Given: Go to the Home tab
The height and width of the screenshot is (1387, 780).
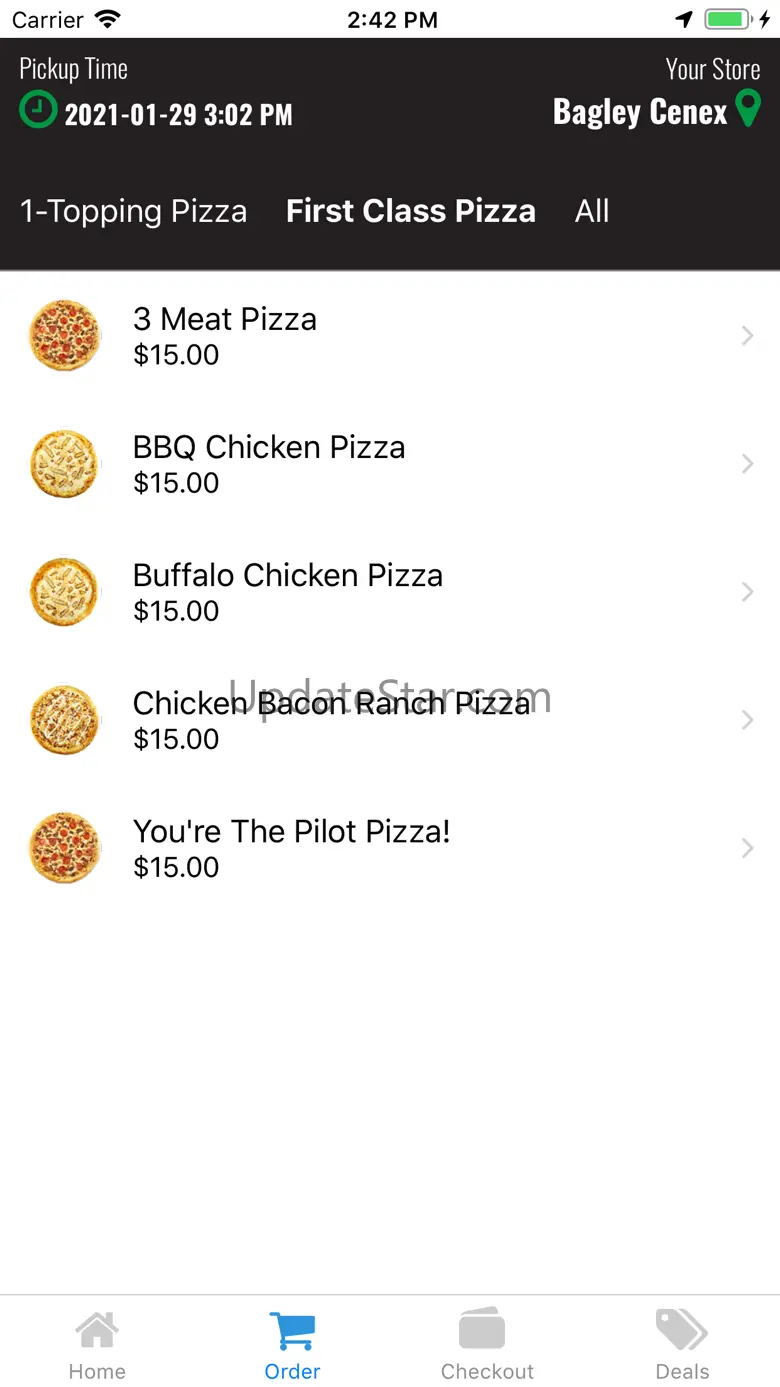Looking at the screenshot, I should point(97,1344).
